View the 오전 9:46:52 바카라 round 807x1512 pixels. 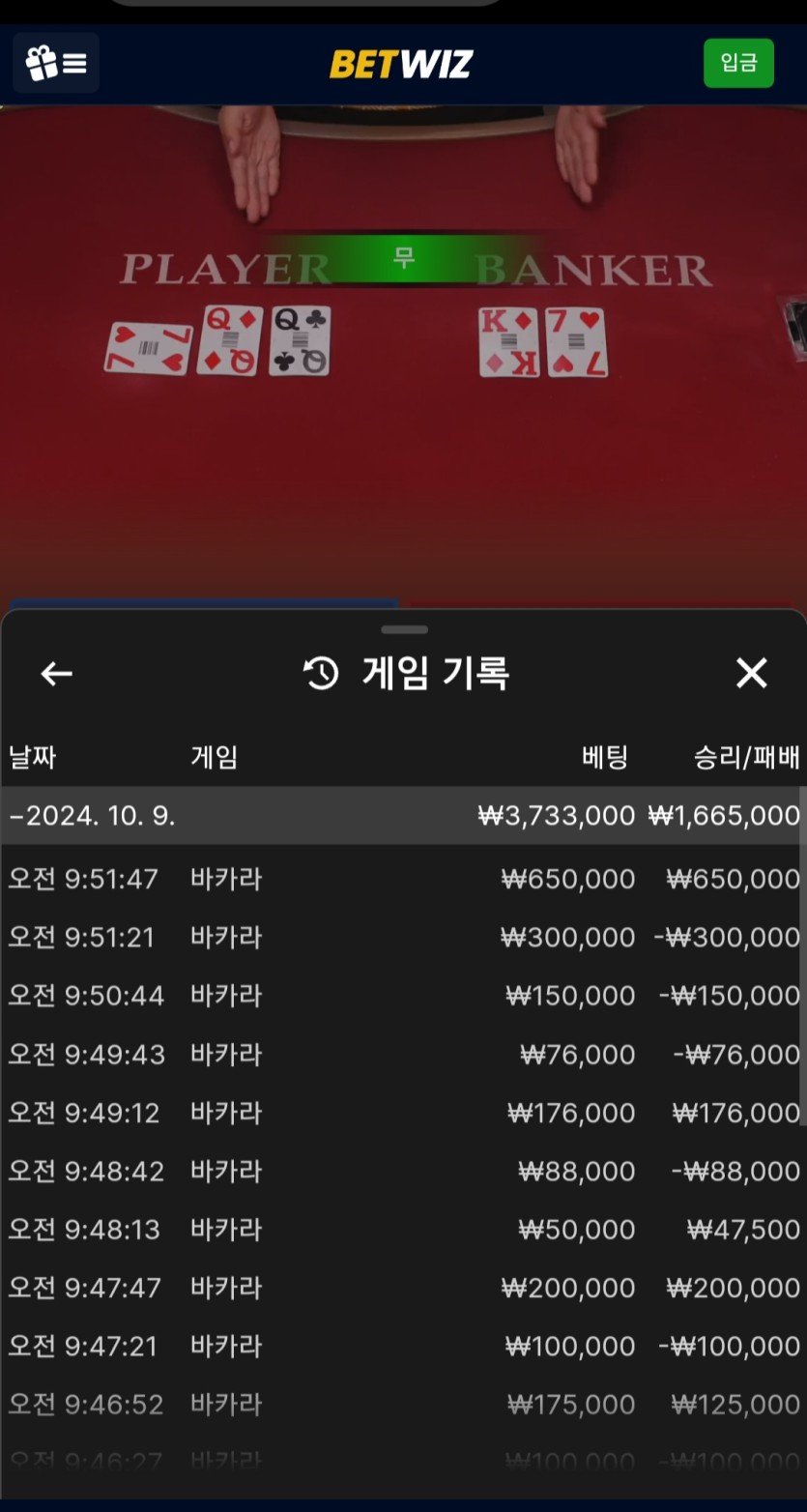click(x=401, y=1404)
